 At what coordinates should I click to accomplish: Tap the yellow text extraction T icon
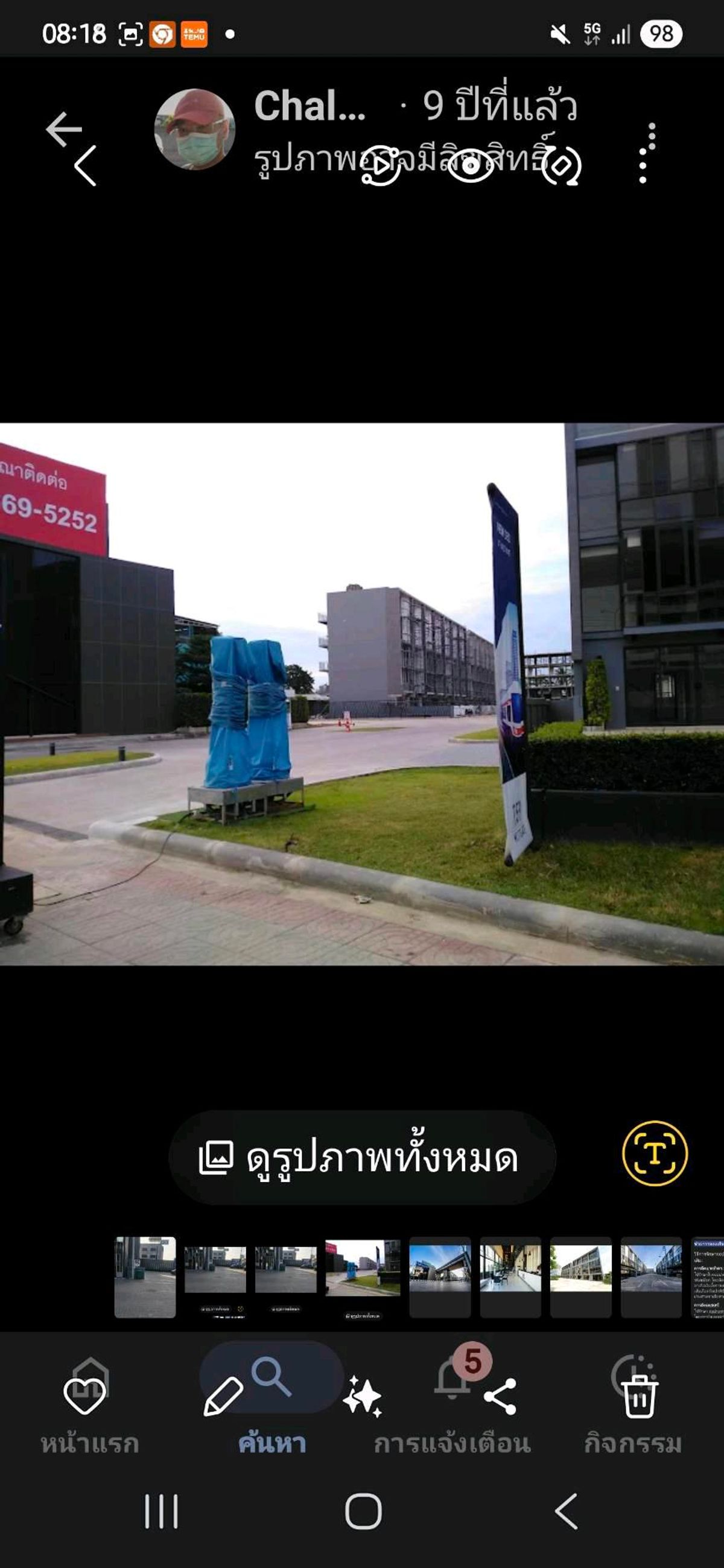(x=655, y=1153)
